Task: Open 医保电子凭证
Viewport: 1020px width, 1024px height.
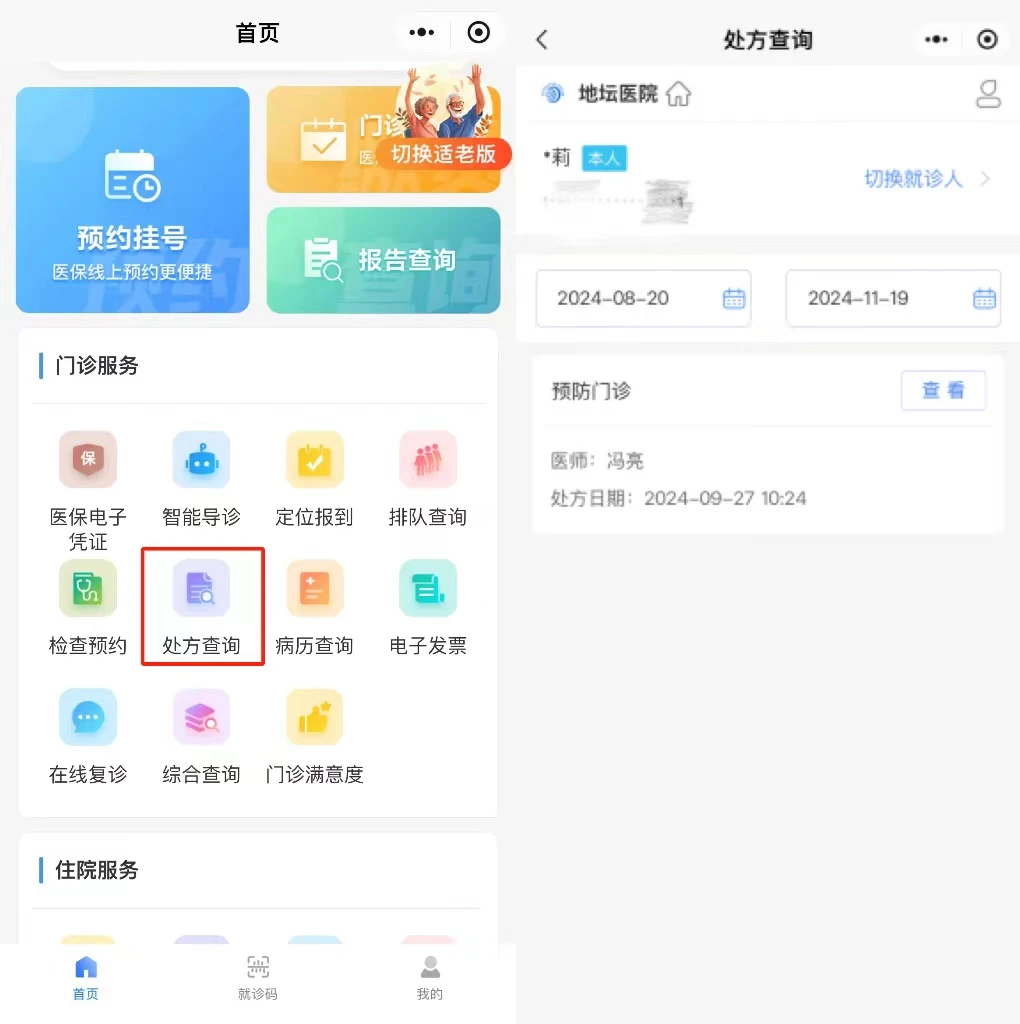Action: [x=88, y=486]
